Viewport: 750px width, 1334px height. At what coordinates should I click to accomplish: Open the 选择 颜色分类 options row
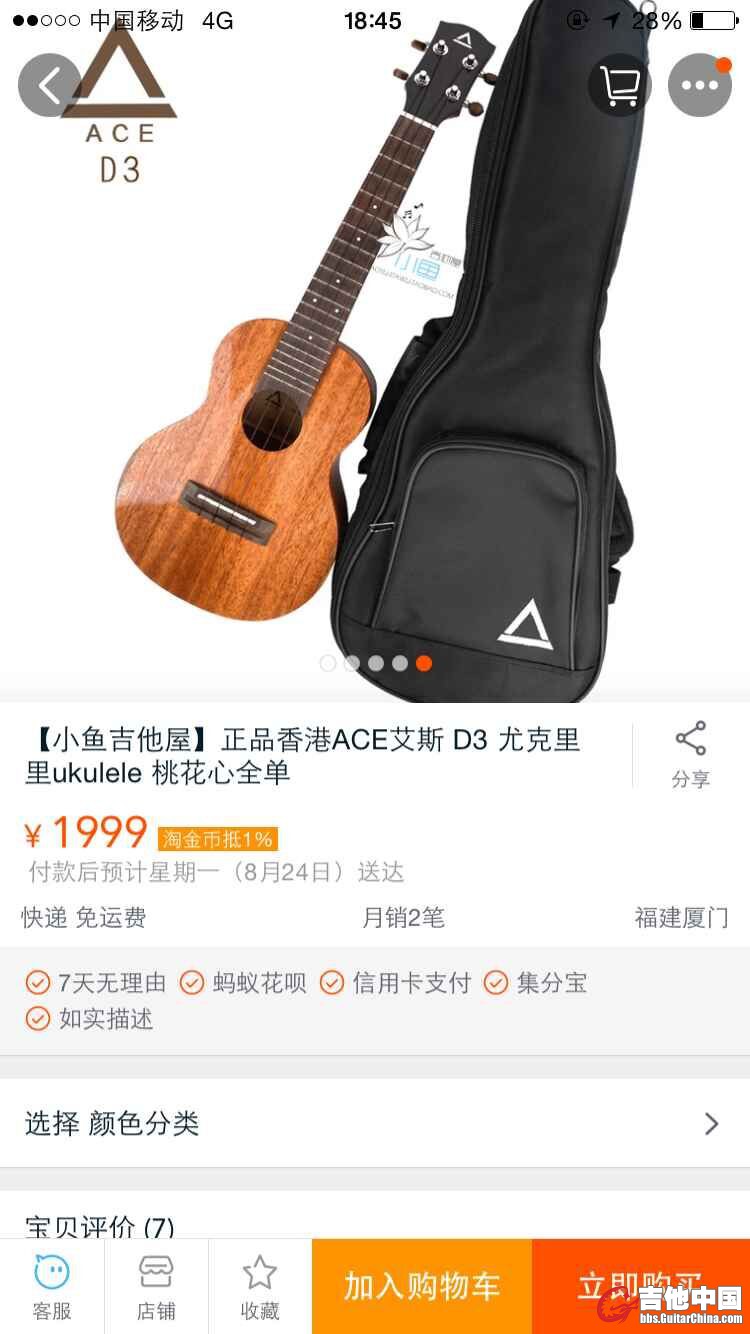(x=375, y=1123)
